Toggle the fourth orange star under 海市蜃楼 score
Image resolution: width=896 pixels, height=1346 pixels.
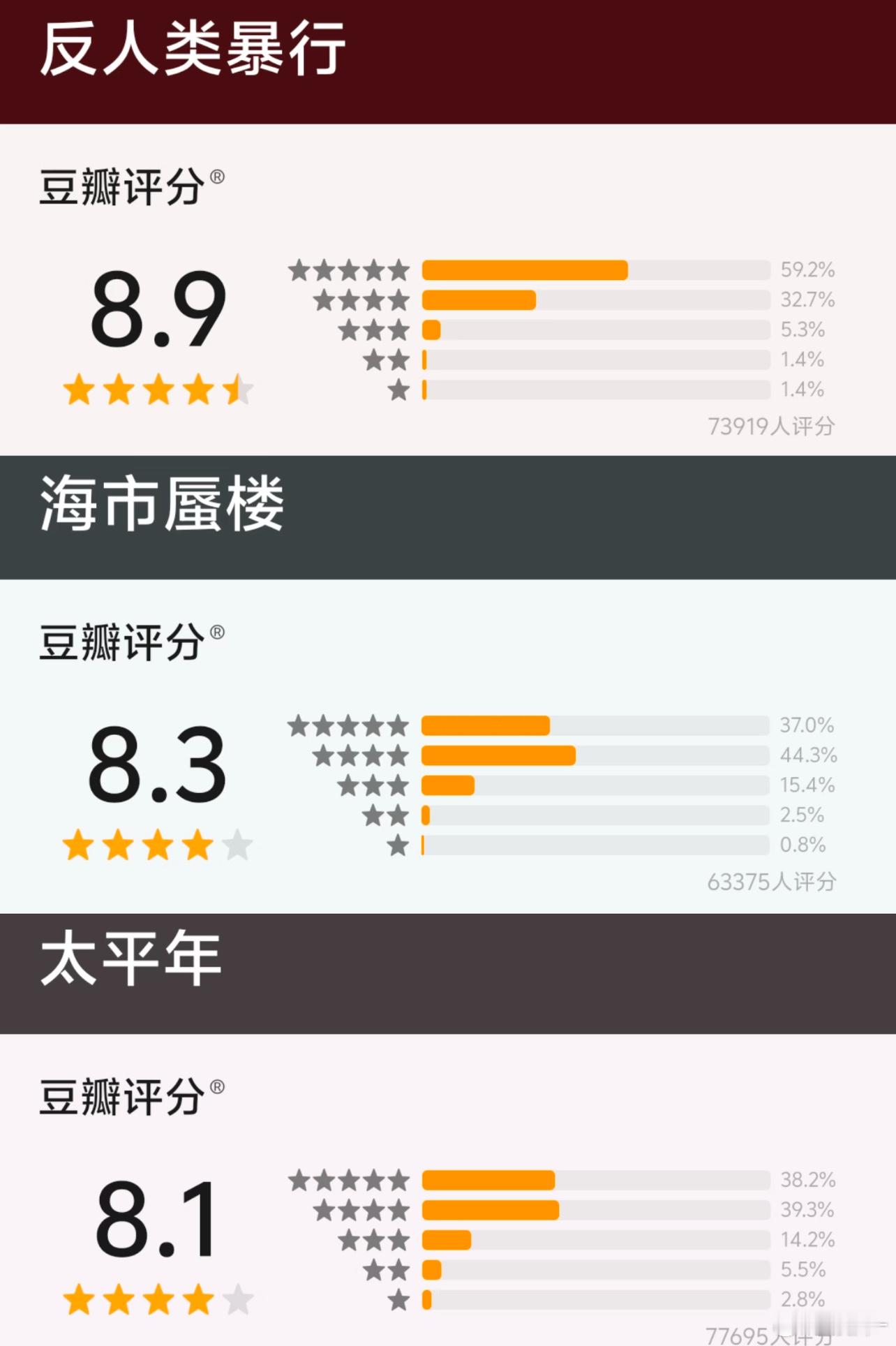click(197, 844)
